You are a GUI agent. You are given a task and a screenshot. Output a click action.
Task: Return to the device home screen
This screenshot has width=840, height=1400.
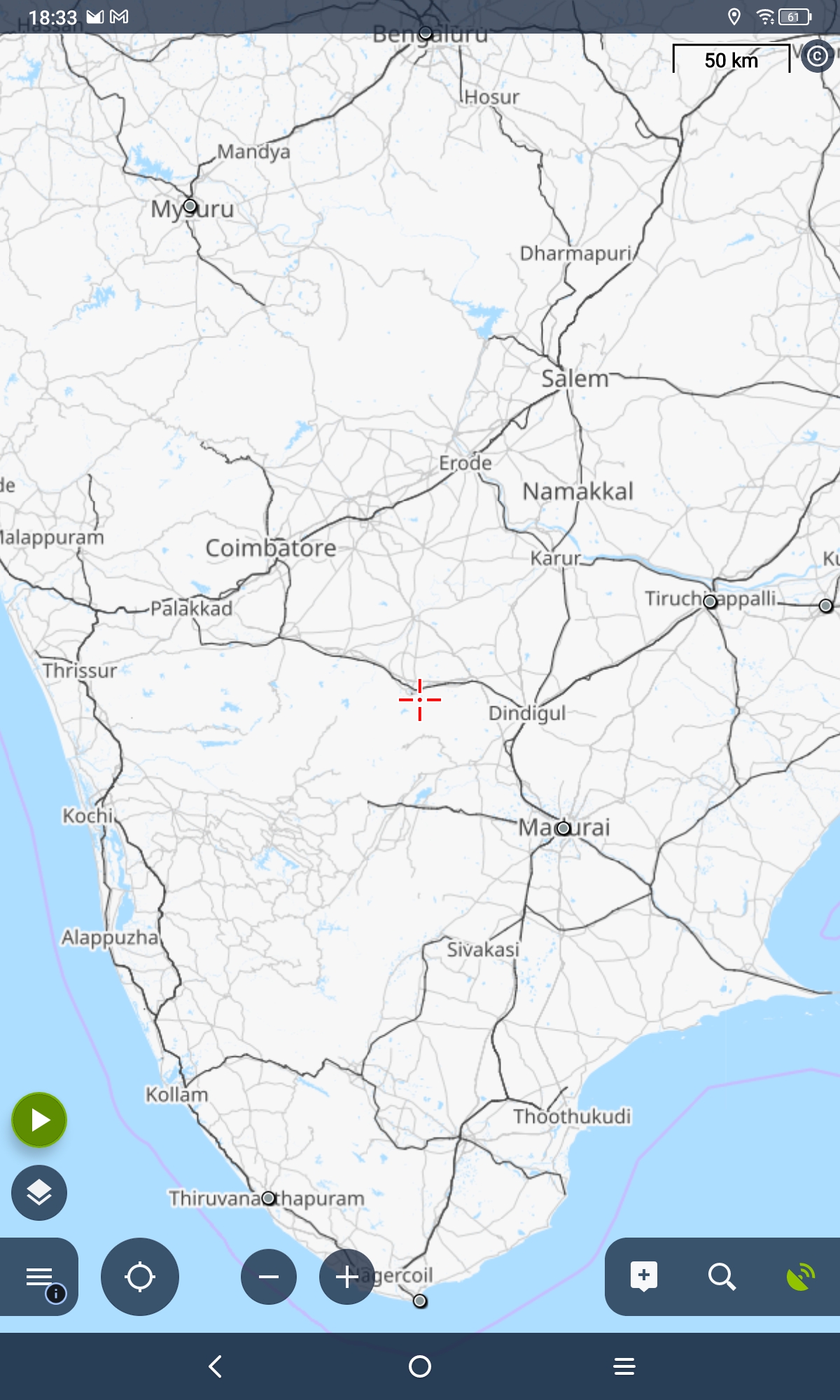click(420, 1366)
